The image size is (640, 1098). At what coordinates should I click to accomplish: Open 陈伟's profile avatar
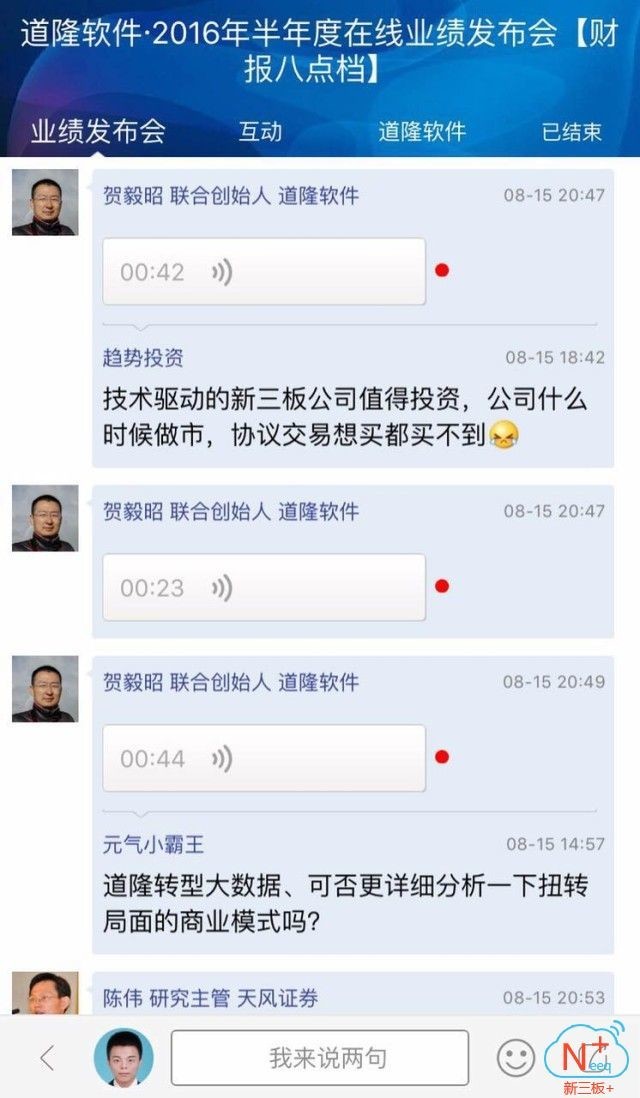45,993
